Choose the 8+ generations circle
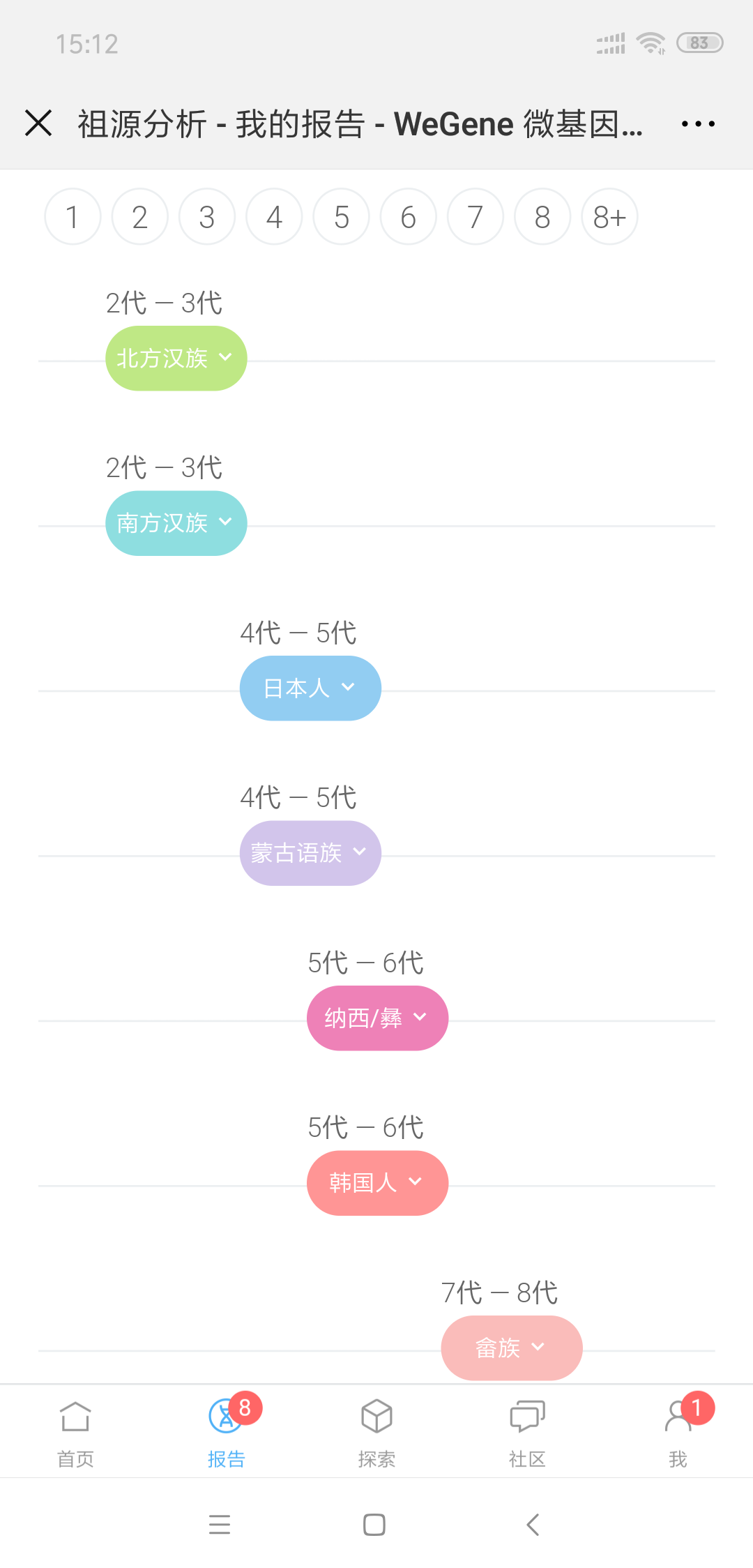This screenshot has height=1568, width=753. [609, 217]
